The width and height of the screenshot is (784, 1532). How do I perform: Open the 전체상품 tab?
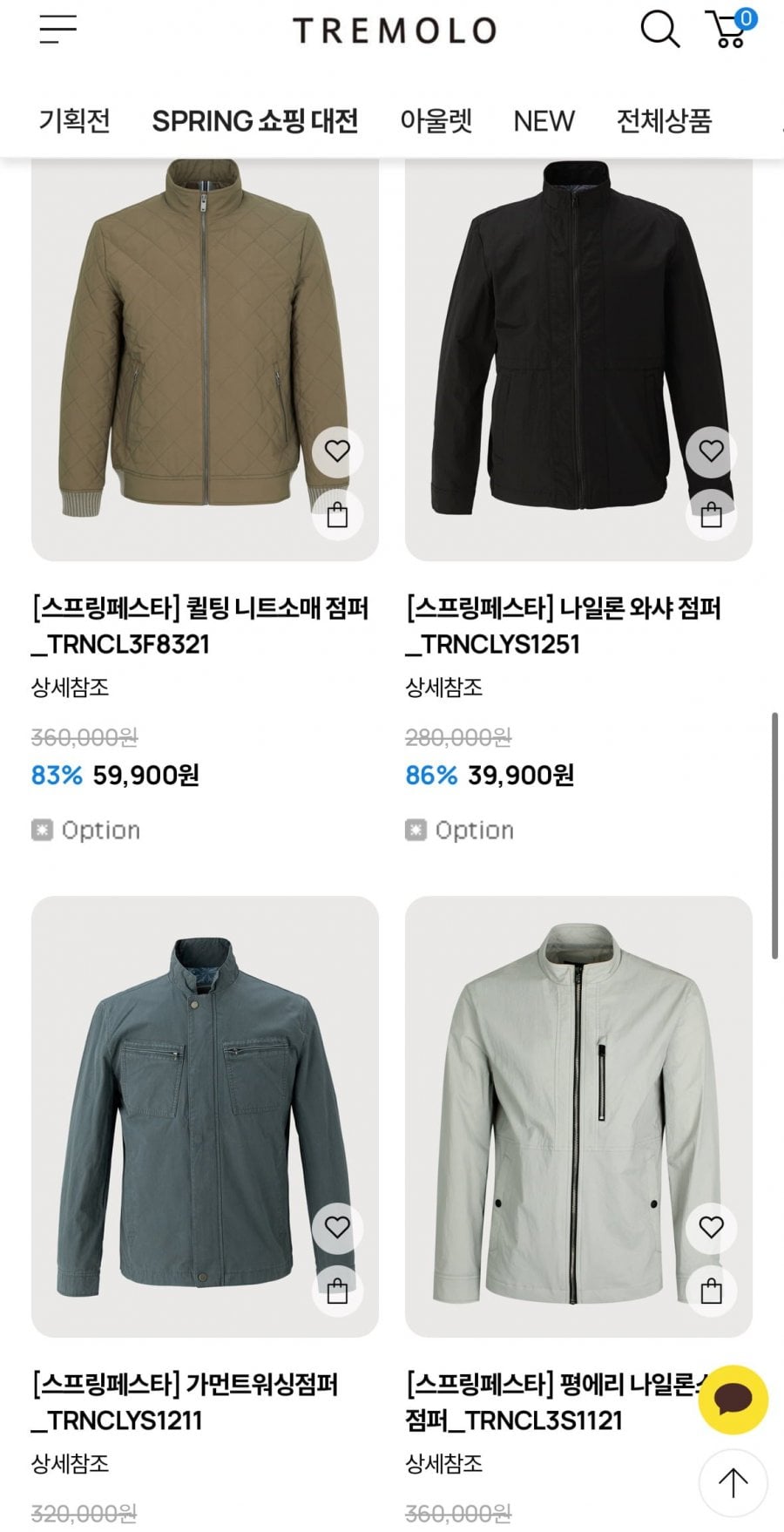point(664,120)
